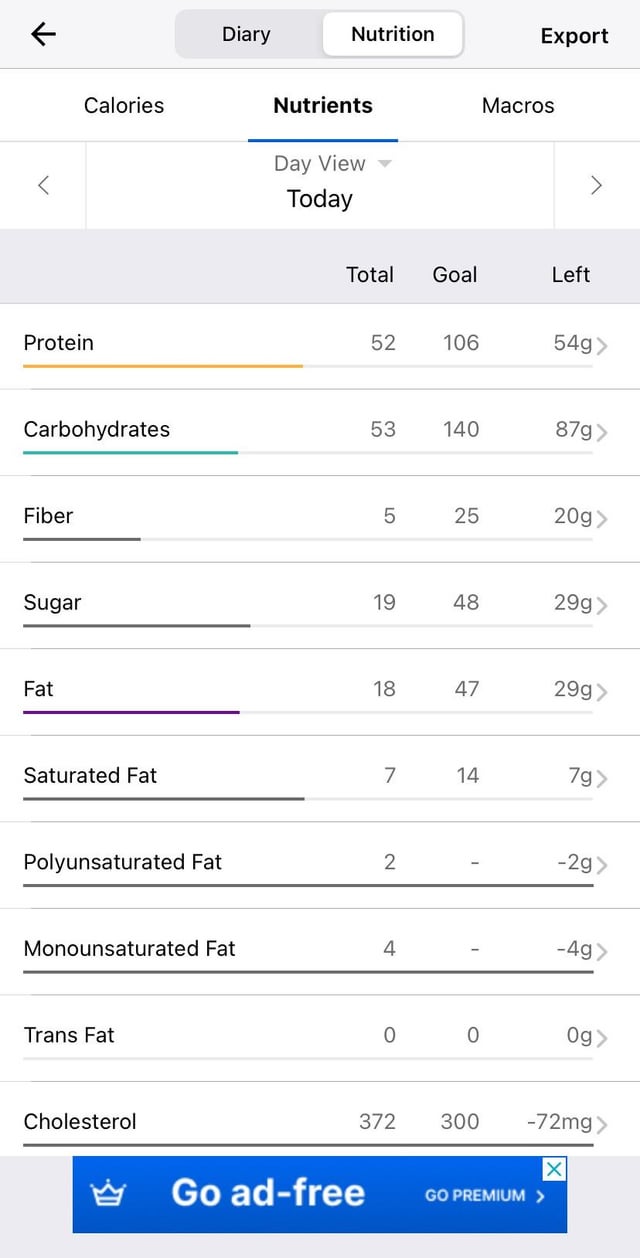Open the Fat row
The height and width of the screenshot is (1258, 640).
pos(320,692)
